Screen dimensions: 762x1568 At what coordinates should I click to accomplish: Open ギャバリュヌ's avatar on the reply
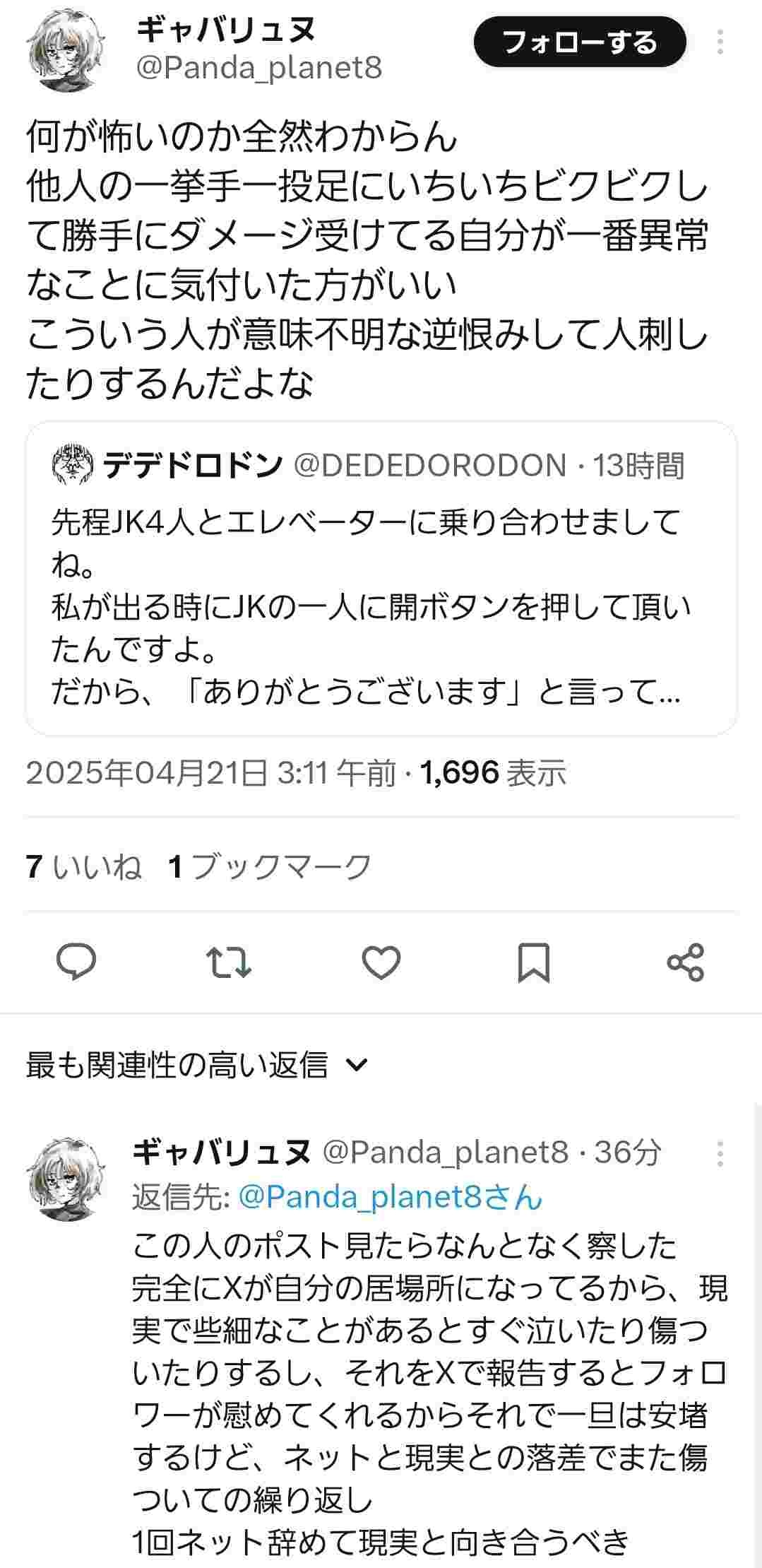[x=67, y=1178]
